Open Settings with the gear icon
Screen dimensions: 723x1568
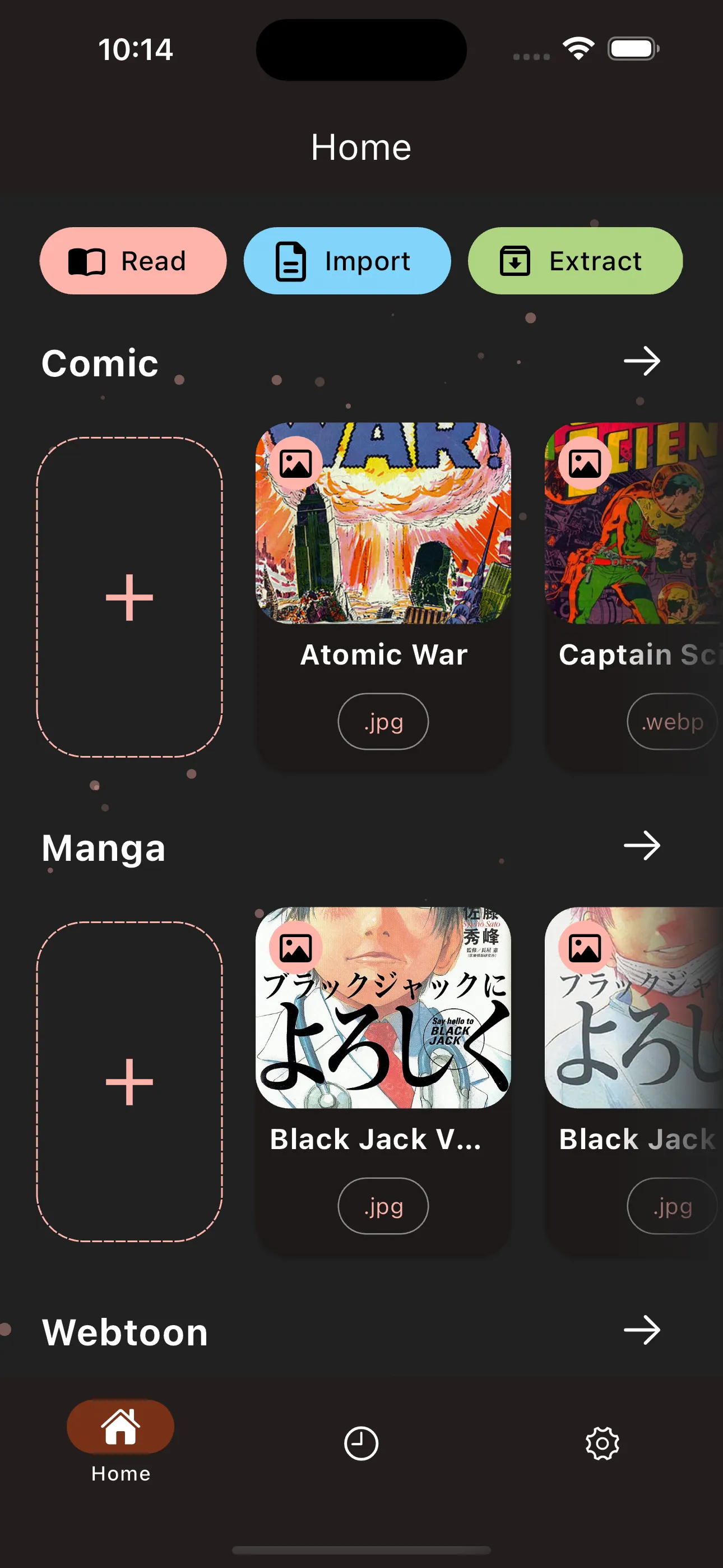pyautogui.click(x=601, y=1442)
